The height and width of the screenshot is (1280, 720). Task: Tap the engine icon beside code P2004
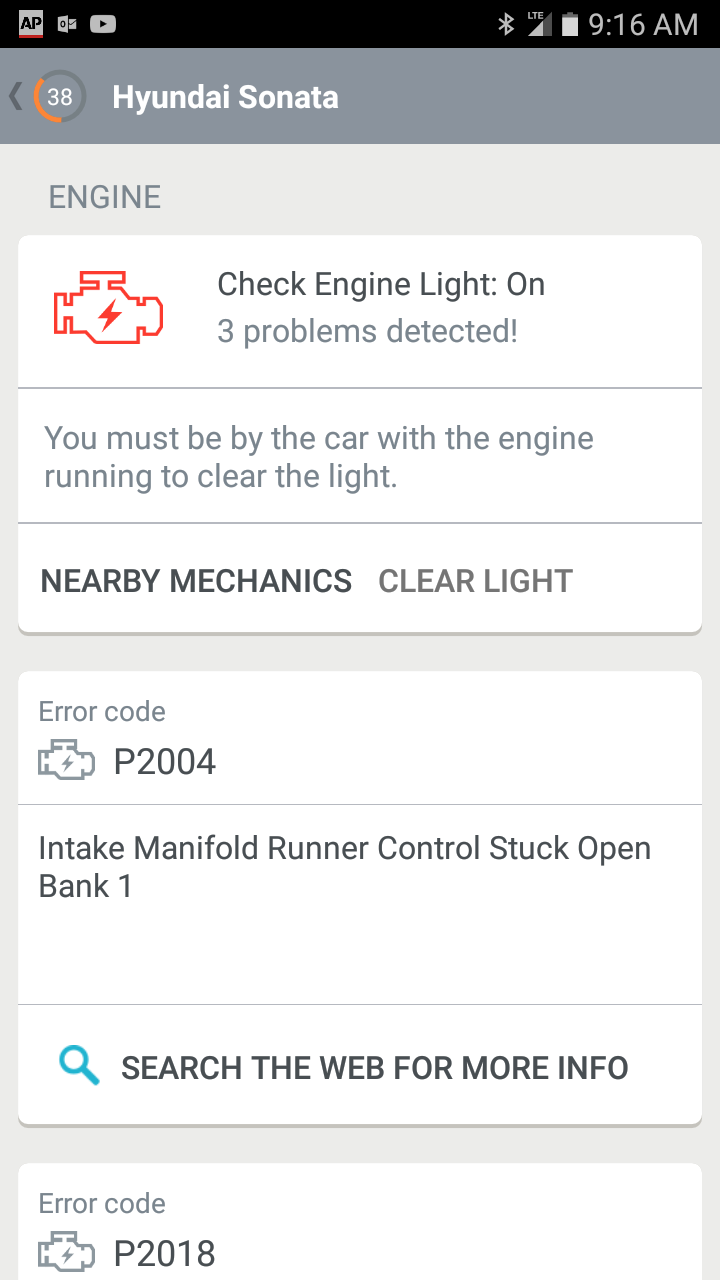point(65,761)
